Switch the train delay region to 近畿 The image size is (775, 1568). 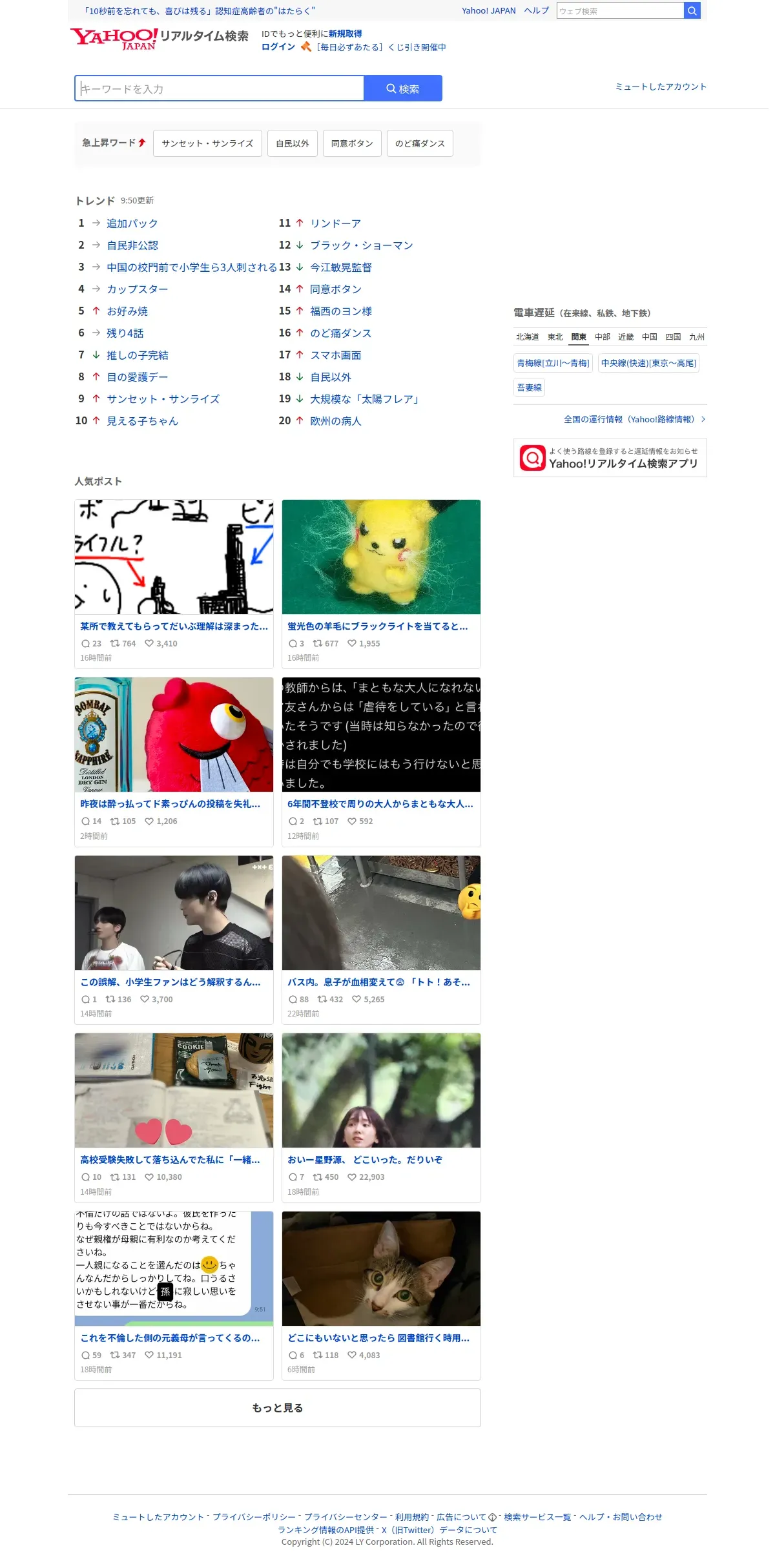626,337
